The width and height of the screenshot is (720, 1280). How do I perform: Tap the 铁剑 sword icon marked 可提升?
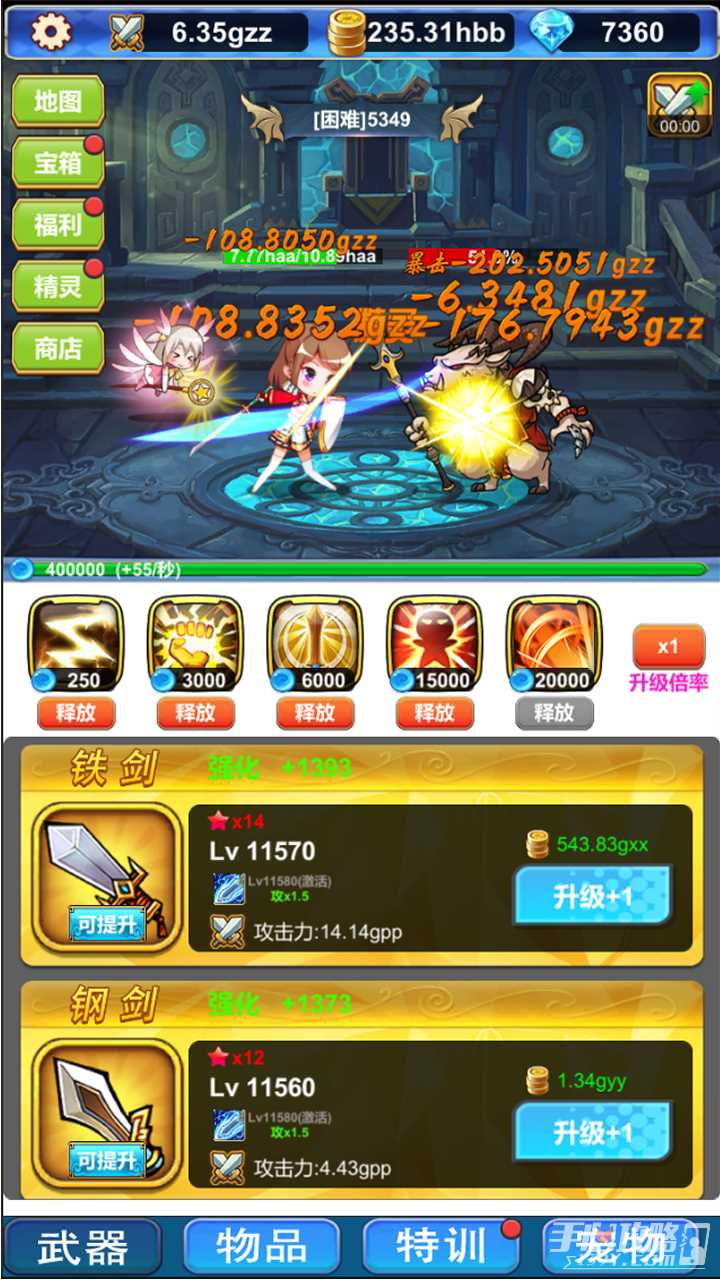[107, 880]
